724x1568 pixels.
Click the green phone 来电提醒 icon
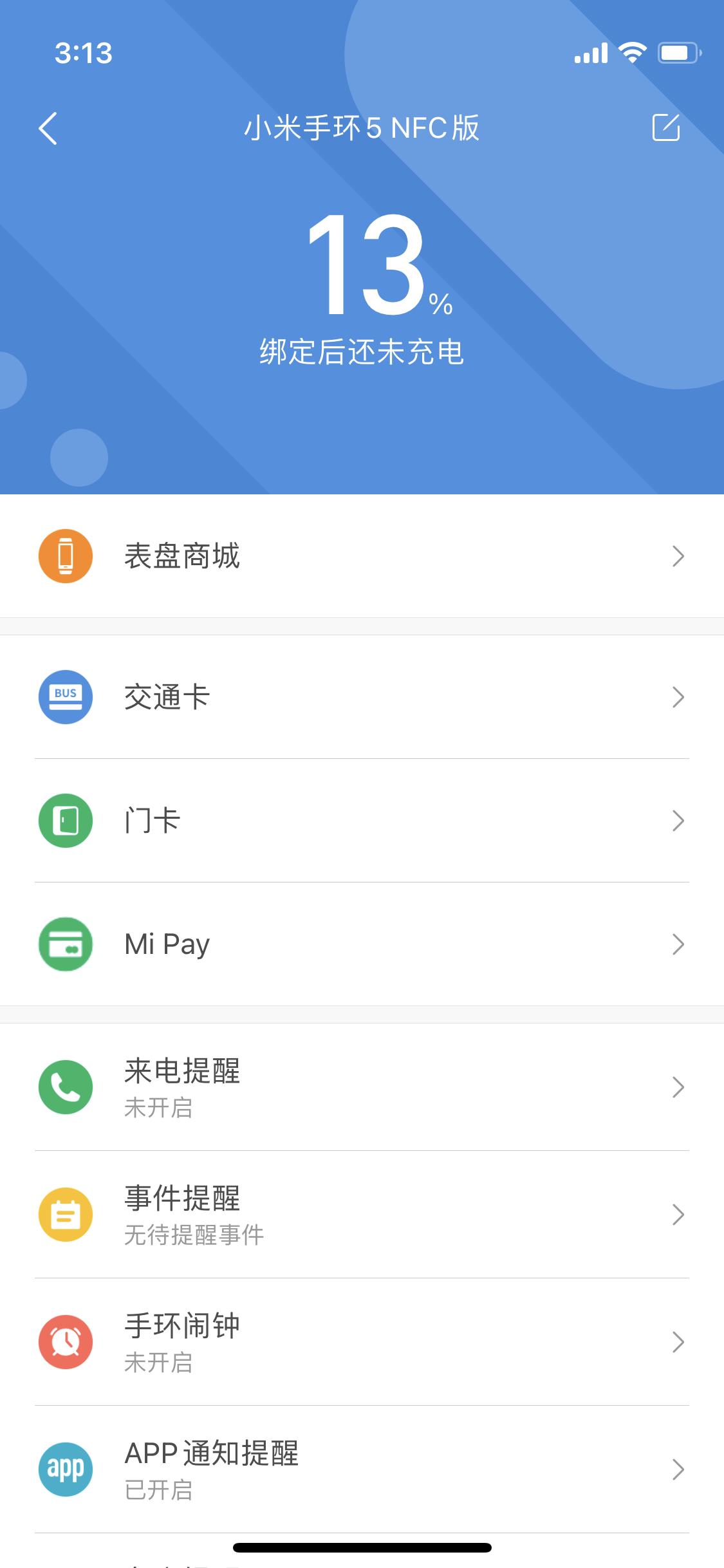pos(66,1087)
